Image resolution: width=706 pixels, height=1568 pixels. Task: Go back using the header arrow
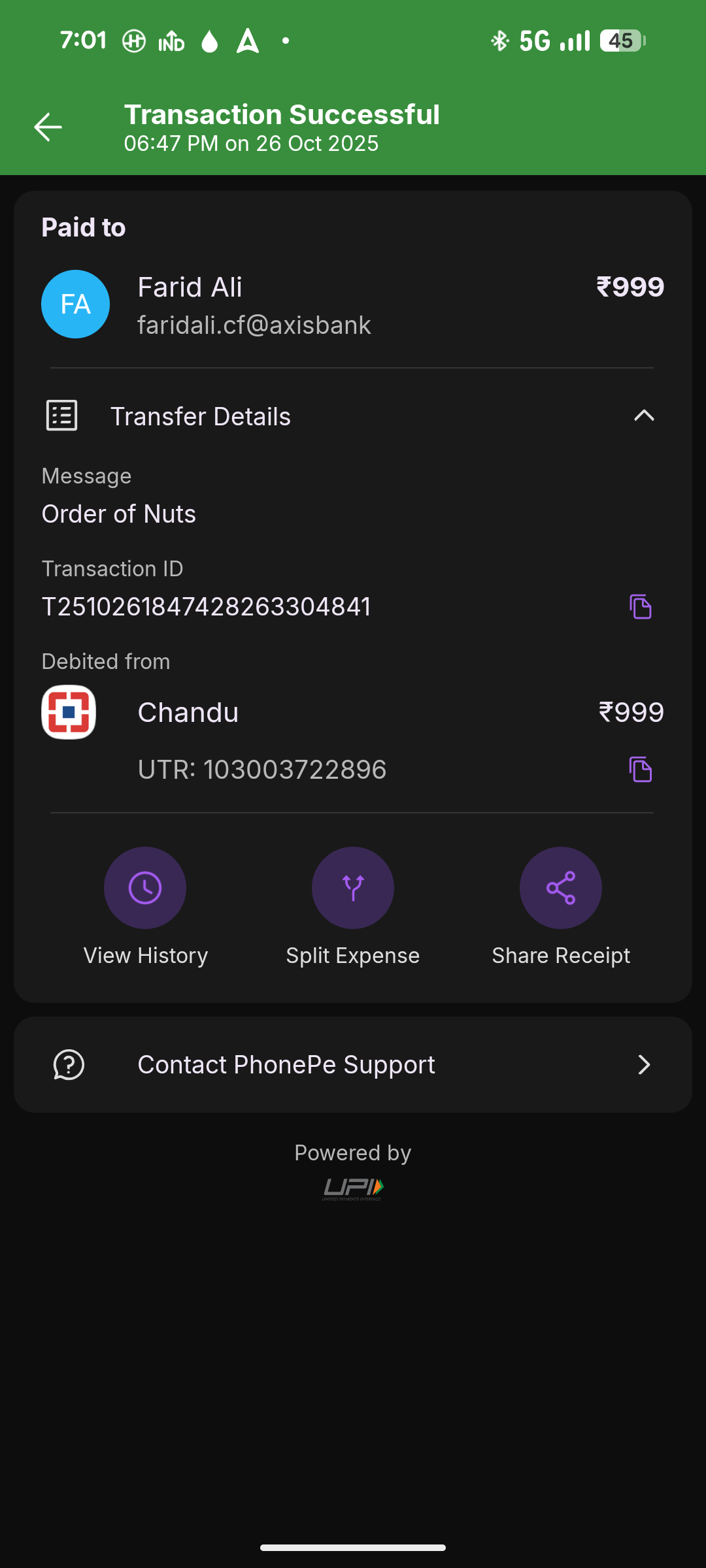(48, 127)
